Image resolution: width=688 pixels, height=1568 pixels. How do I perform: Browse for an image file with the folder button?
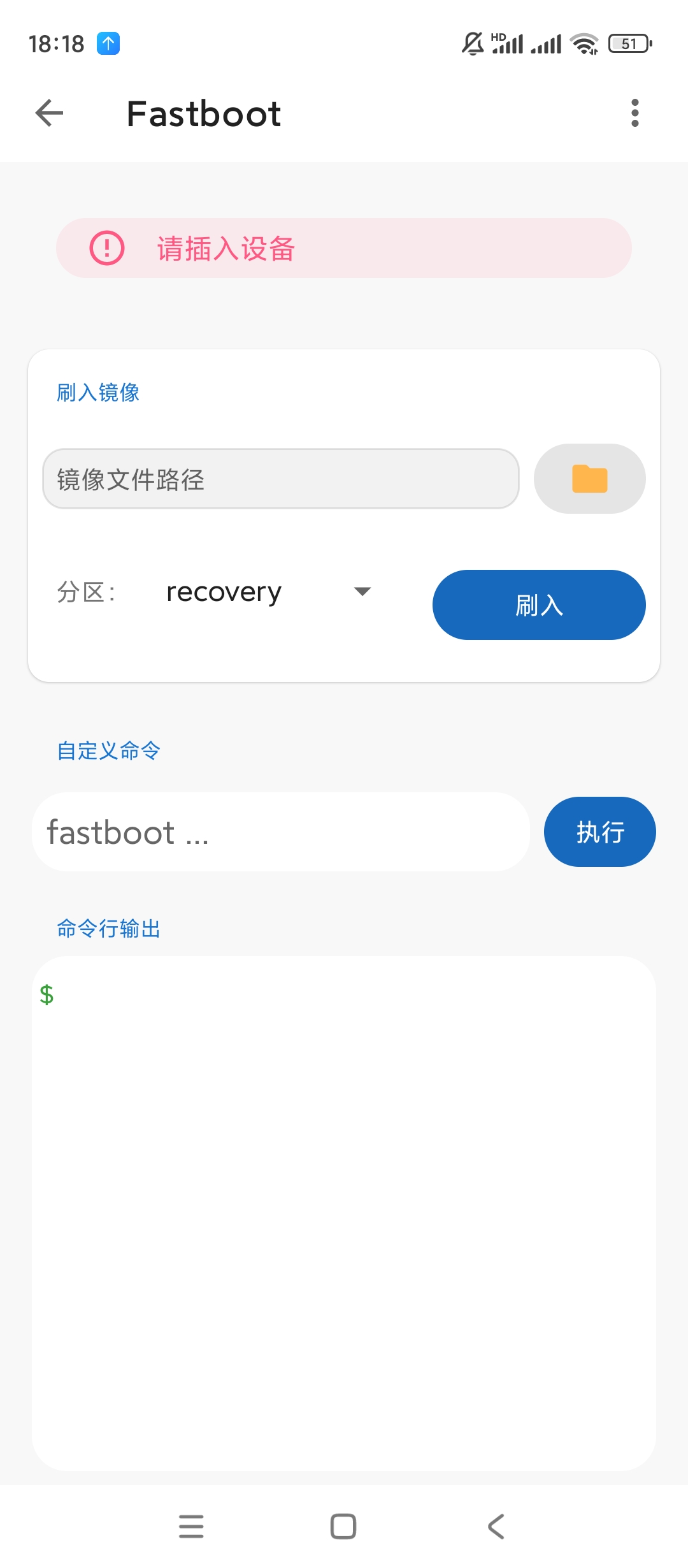pos(589,479)
